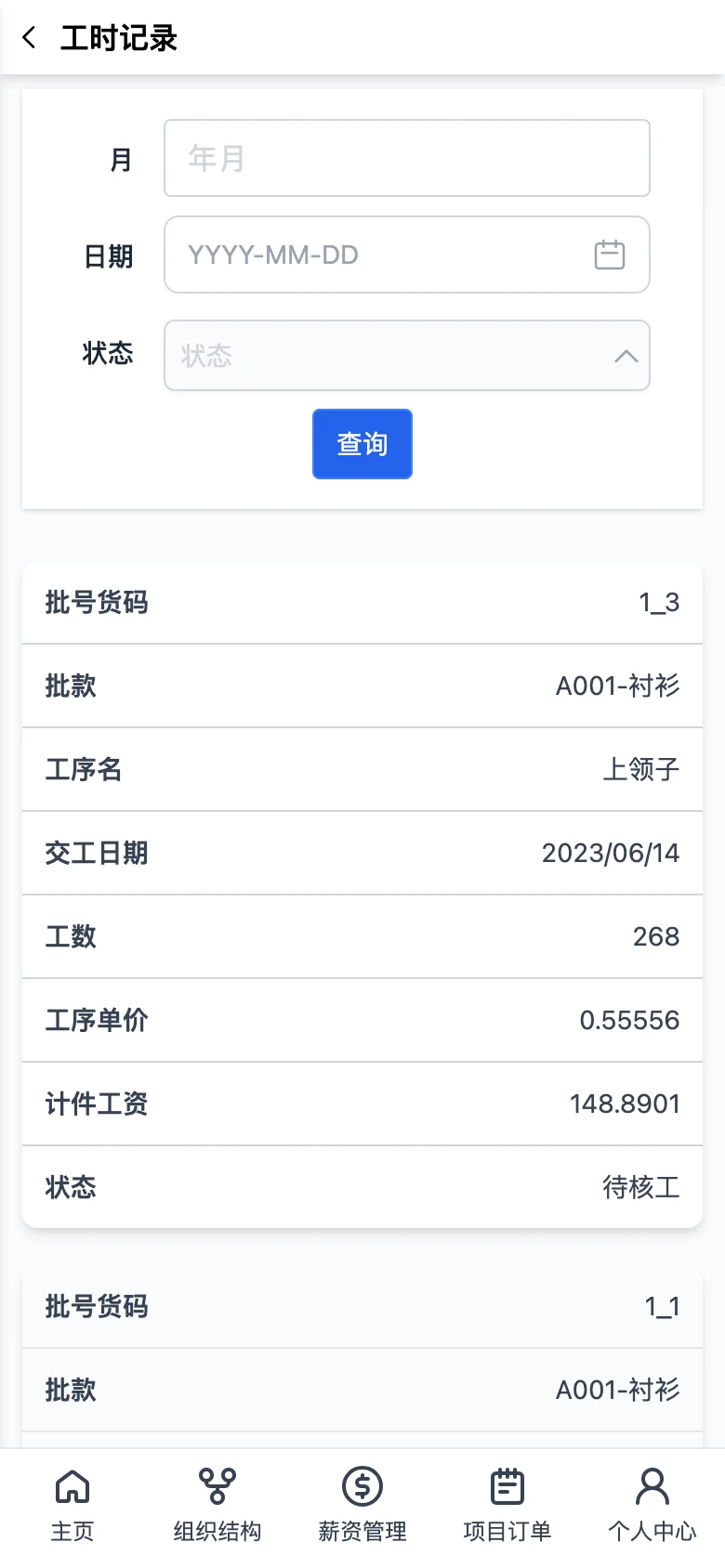Collapse the 状态 status dropdown chevron
This screenshot has width=725, height=1568.
(626, 356)
